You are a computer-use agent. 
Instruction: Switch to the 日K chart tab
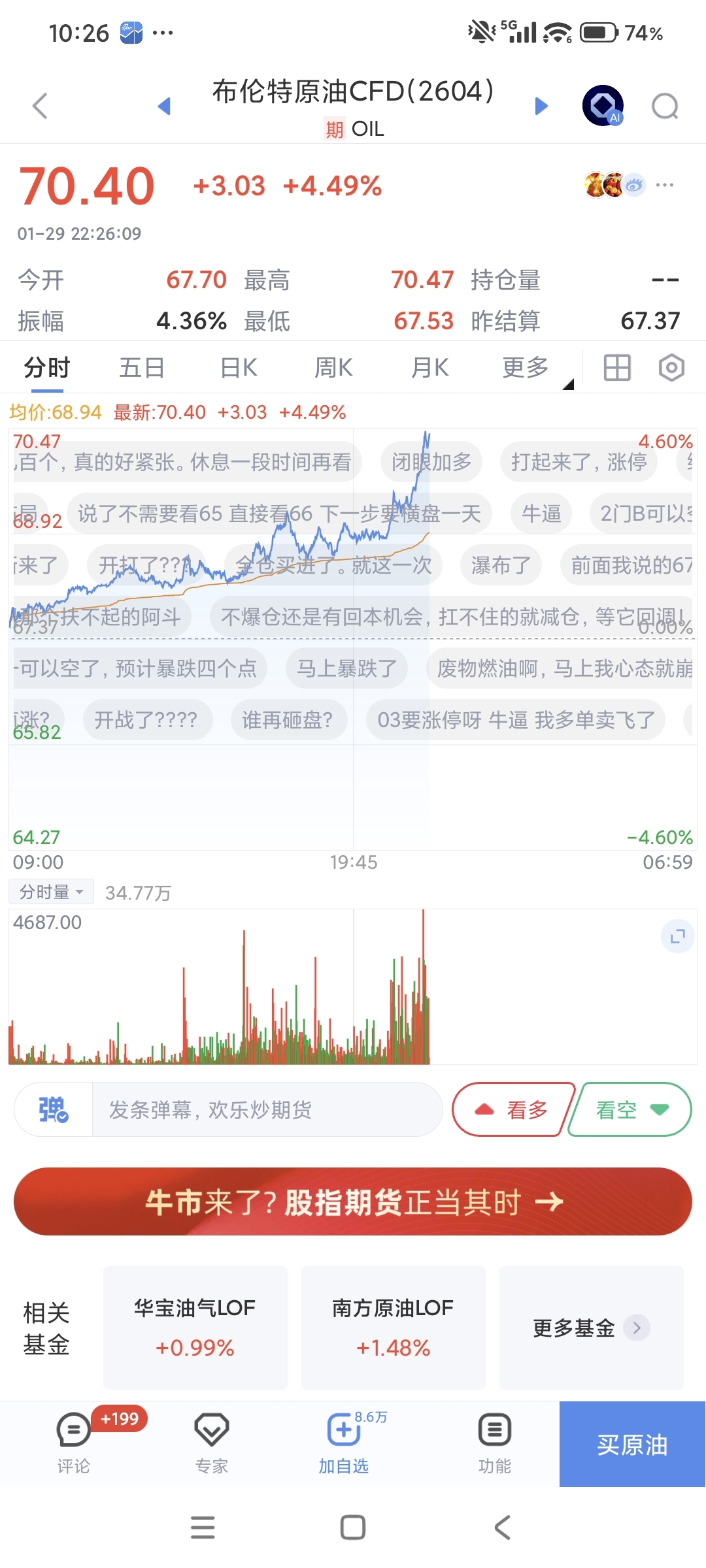(239, 368)
